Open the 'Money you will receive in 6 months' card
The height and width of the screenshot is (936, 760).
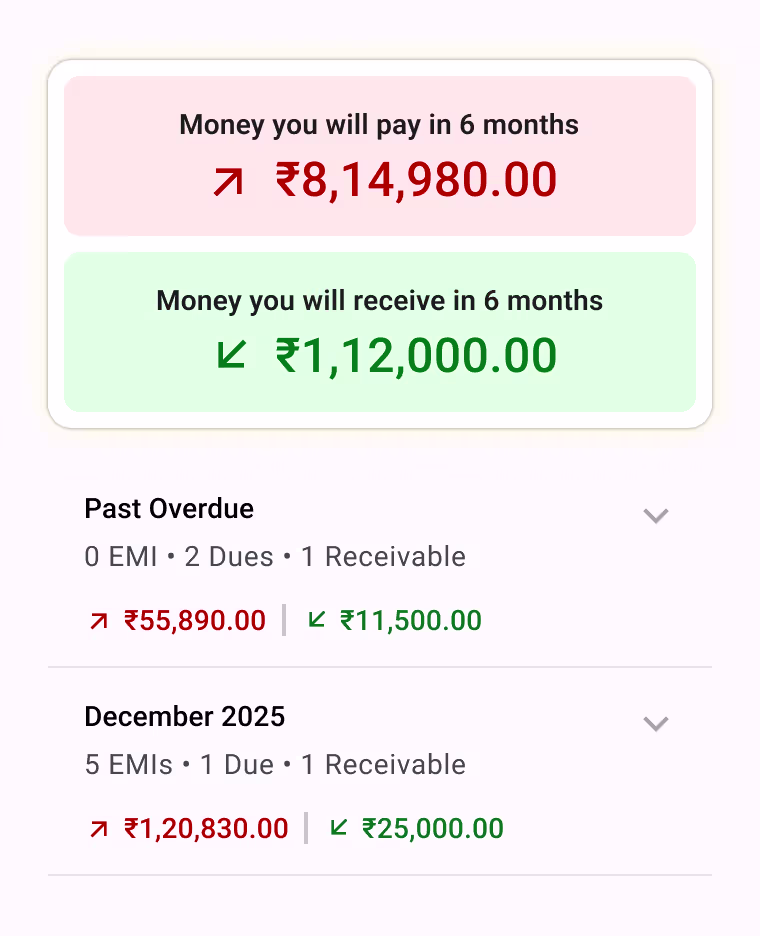coord(380,332)
